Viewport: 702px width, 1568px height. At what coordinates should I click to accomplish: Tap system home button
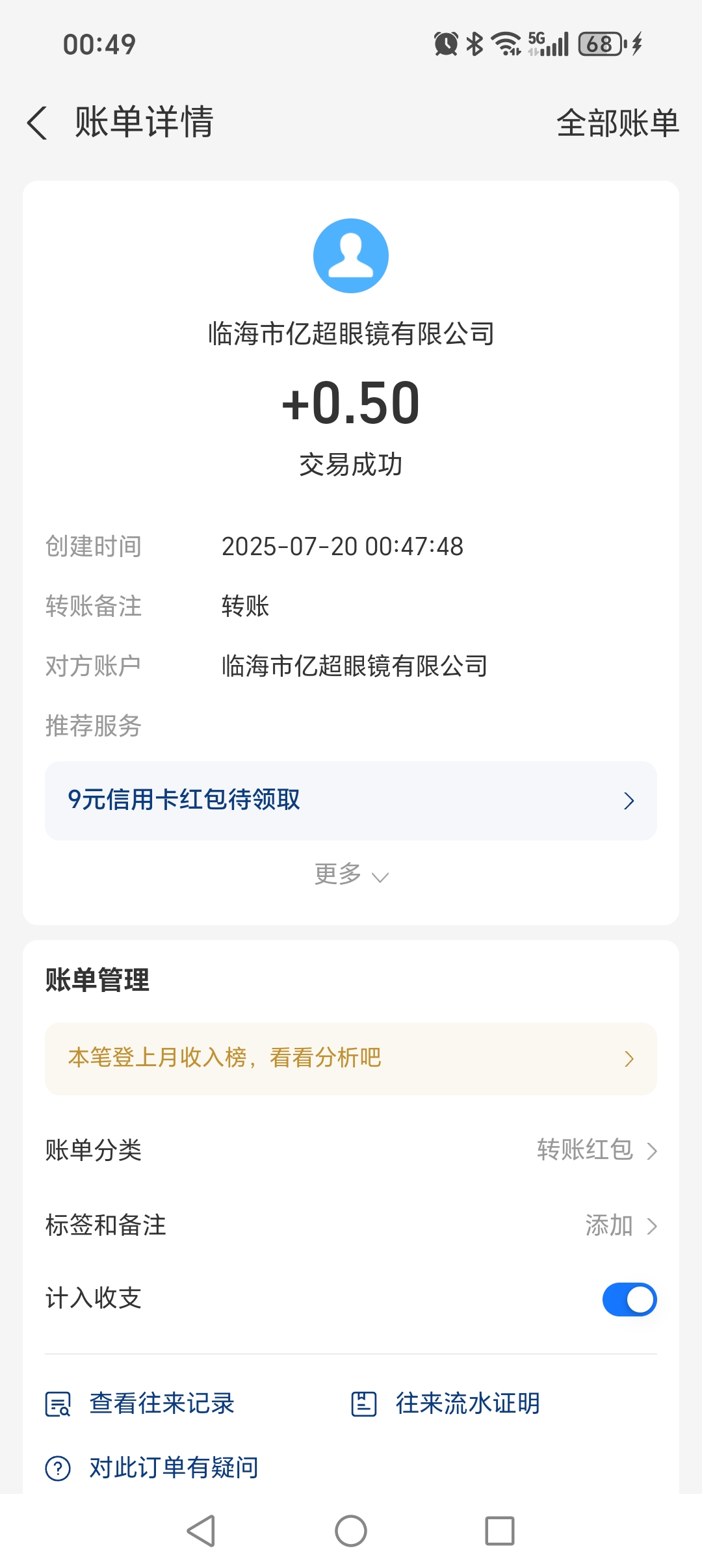tap(351, 1531)
